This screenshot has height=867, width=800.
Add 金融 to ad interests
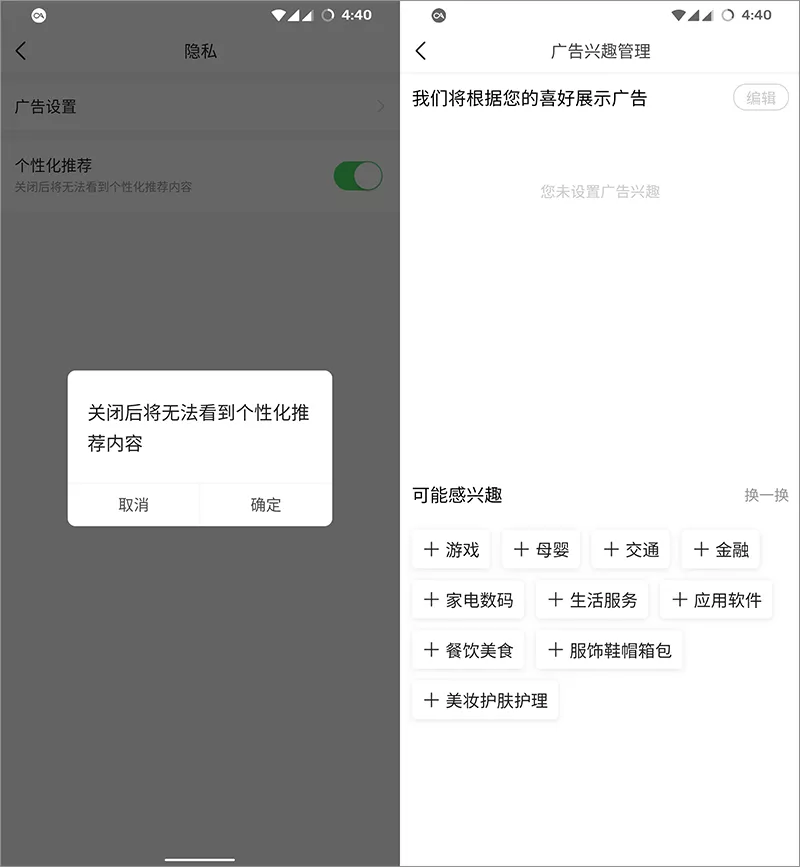721,550
